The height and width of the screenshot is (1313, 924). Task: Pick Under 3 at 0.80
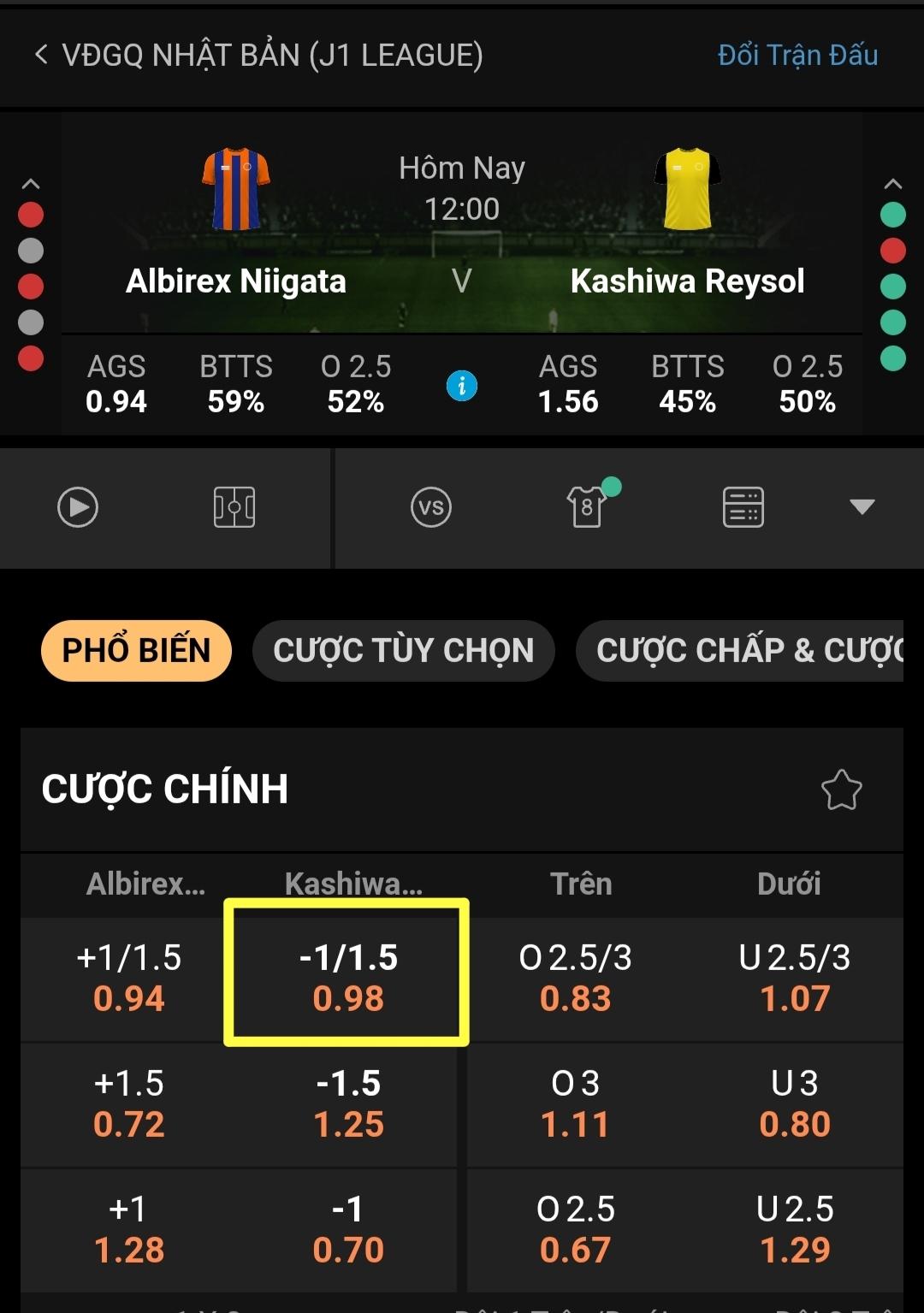pos(795,1103)
